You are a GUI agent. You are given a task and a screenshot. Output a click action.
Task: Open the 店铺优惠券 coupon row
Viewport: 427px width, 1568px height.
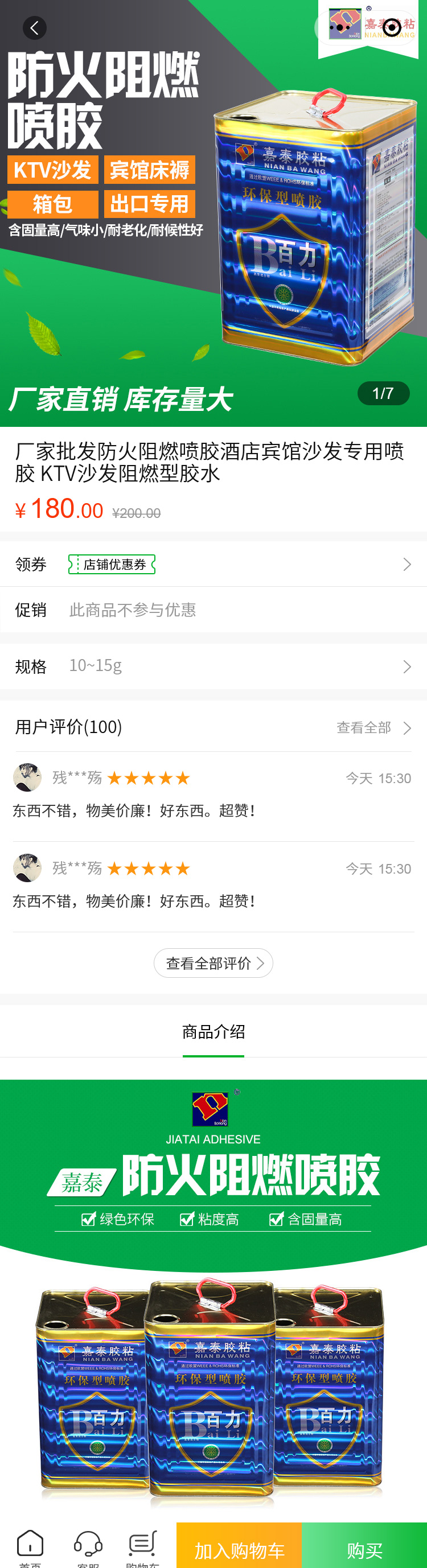(213, 564)
